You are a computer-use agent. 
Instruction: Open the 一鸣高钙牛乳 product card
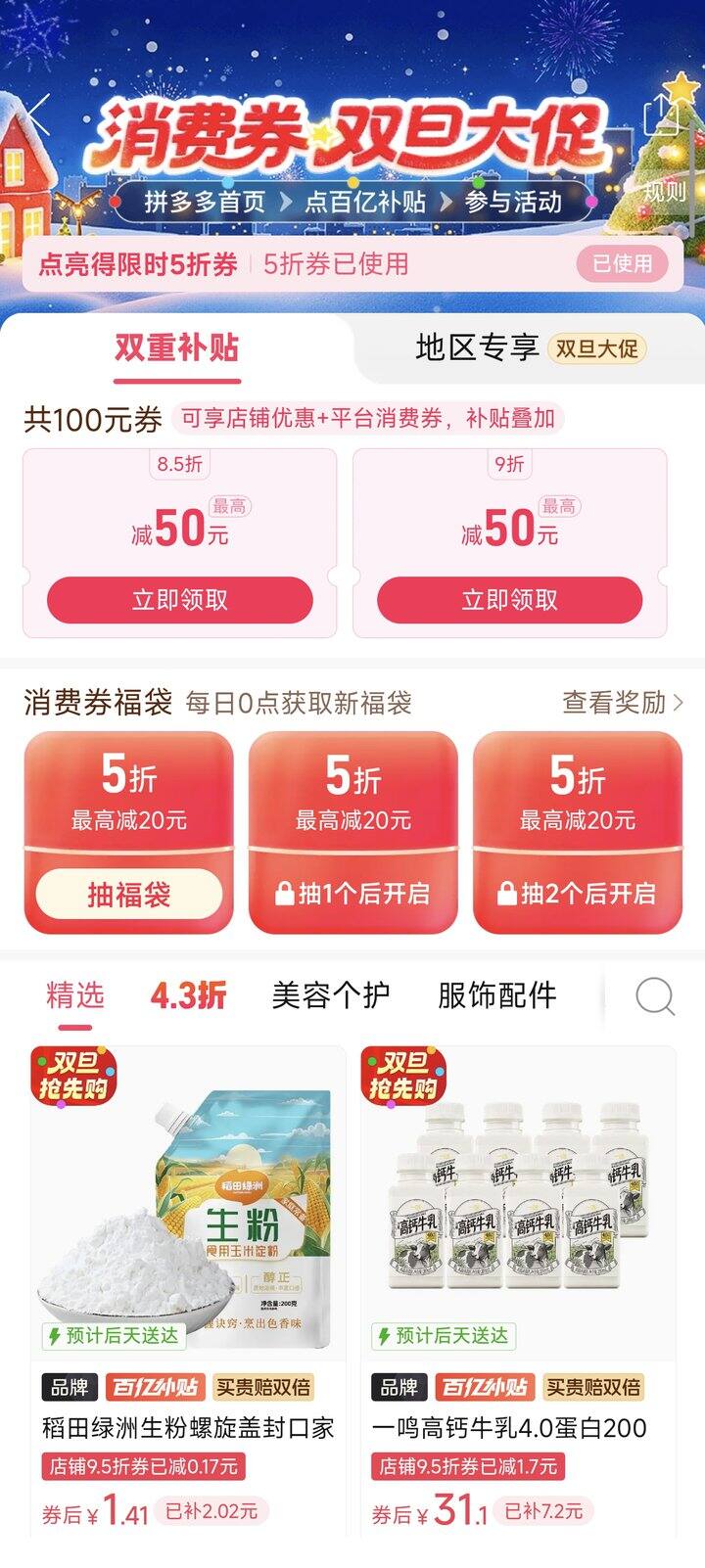[x=518, y=1223]
